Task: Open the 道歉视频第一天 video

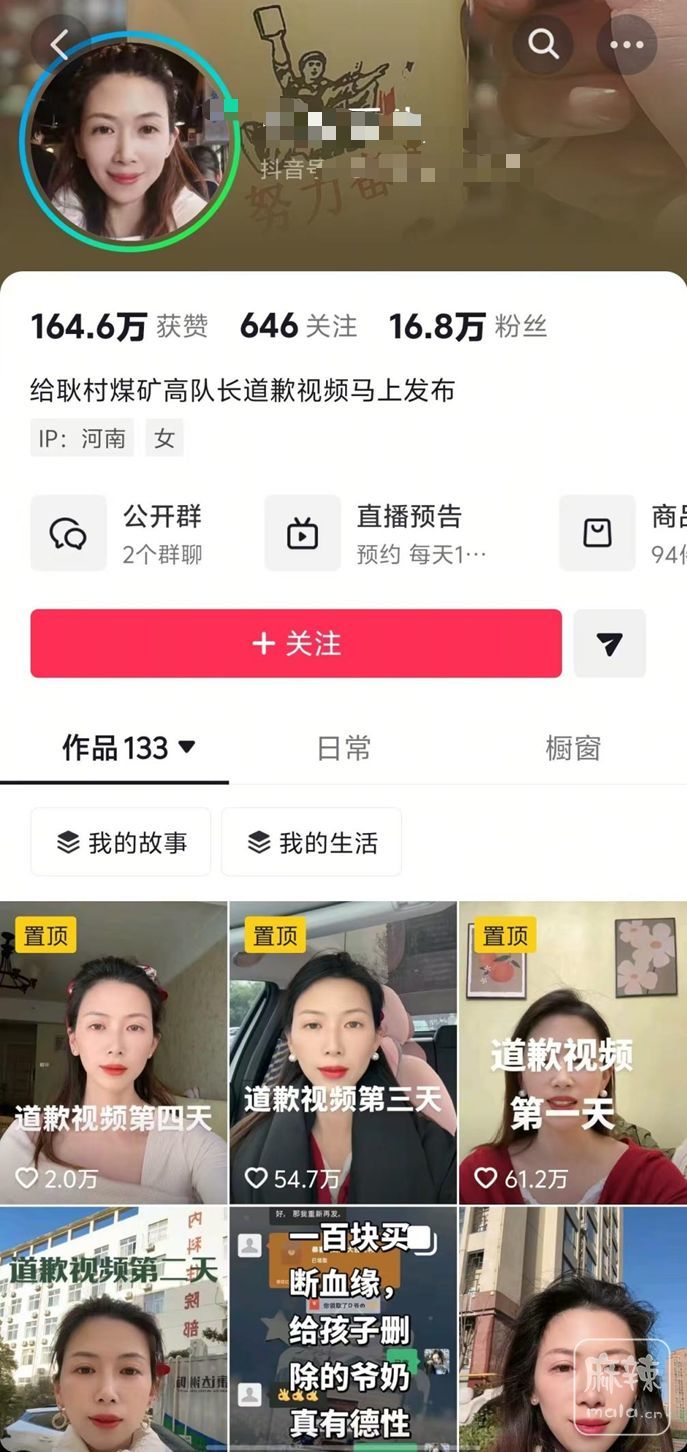Action: pyautogui.click(x=572, y=1053)
